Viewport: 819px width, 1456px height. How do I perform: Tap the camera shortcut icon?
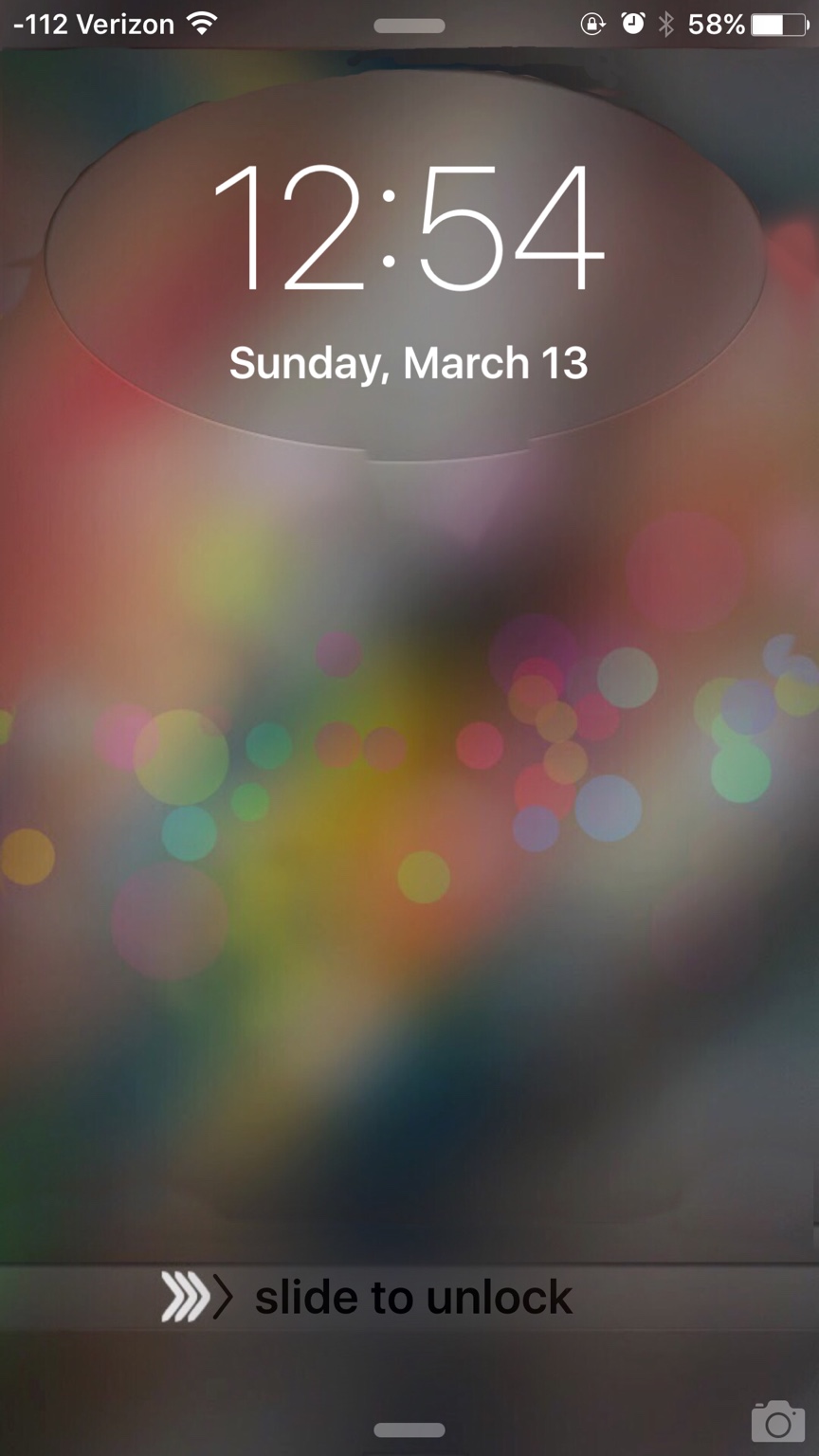777,1421
